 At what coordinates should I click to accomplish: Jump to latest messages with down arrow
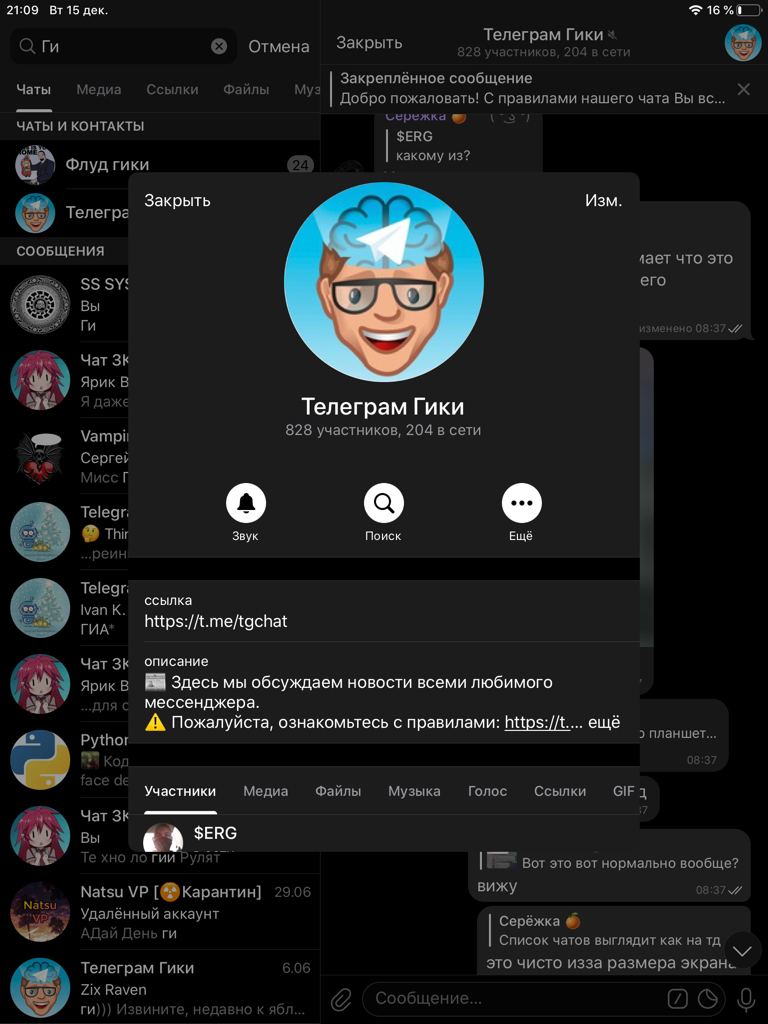tap(742, 950)
